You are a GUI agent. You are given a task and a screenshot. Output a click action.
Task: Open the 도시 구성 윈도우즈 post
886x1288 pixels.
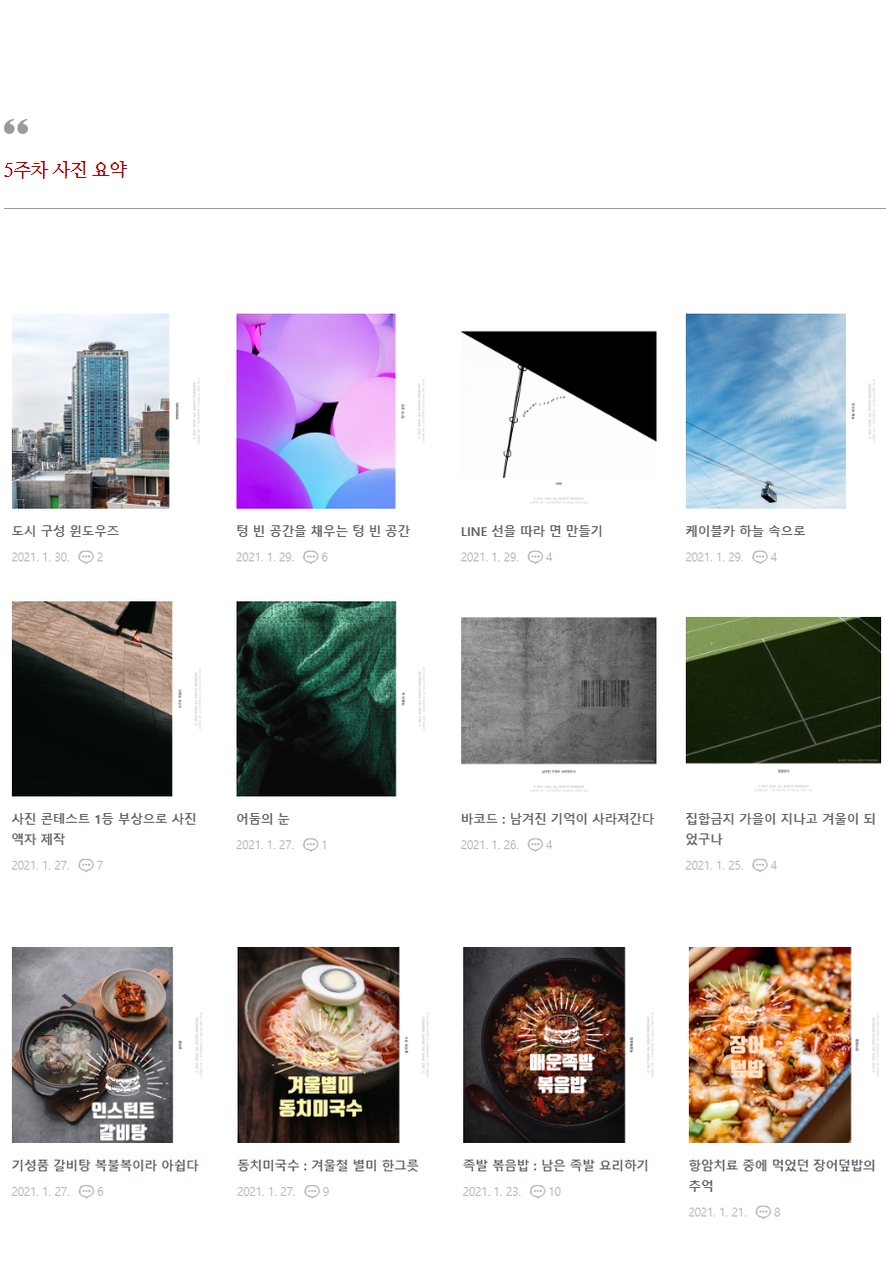click(x=65, y=531)
